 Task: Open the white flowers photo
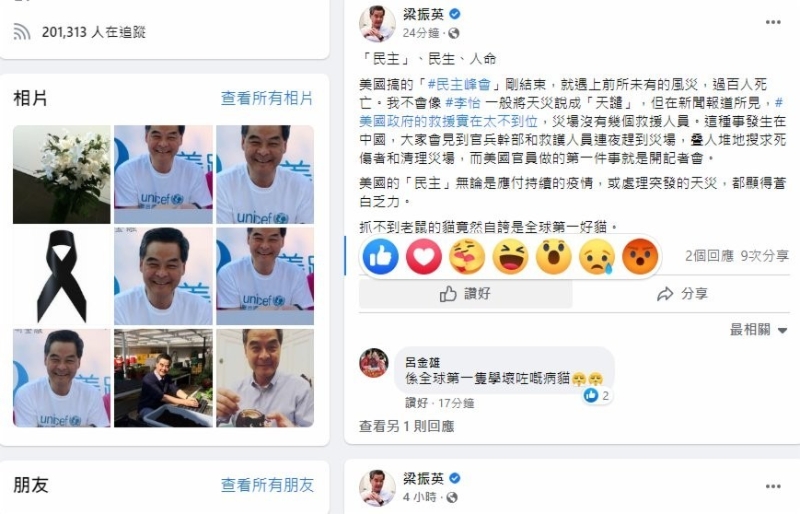point(62,174)
